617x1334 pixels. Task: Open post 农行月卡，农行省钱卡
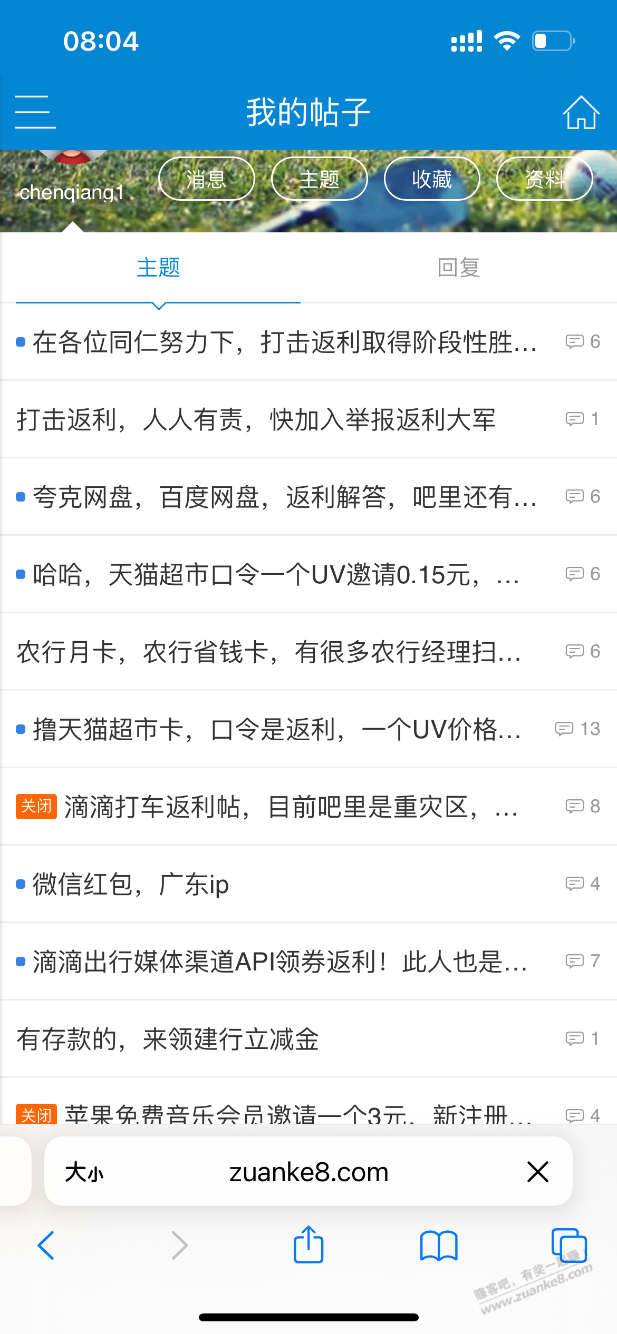pyautogui.click(x=270, y=652)
